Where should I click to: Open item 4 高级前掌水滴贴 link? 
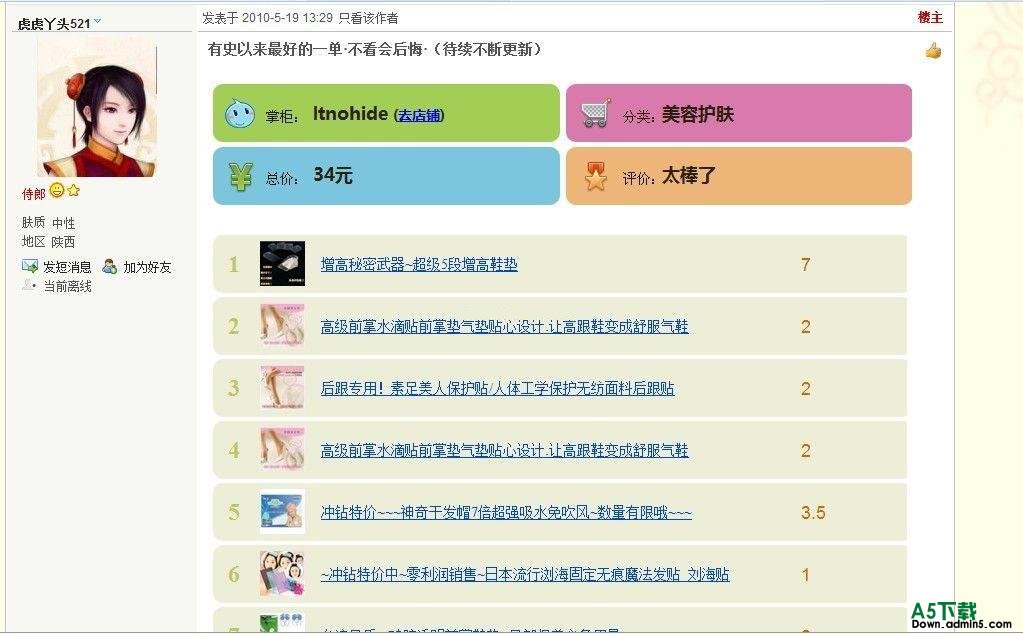click(504, 451)
